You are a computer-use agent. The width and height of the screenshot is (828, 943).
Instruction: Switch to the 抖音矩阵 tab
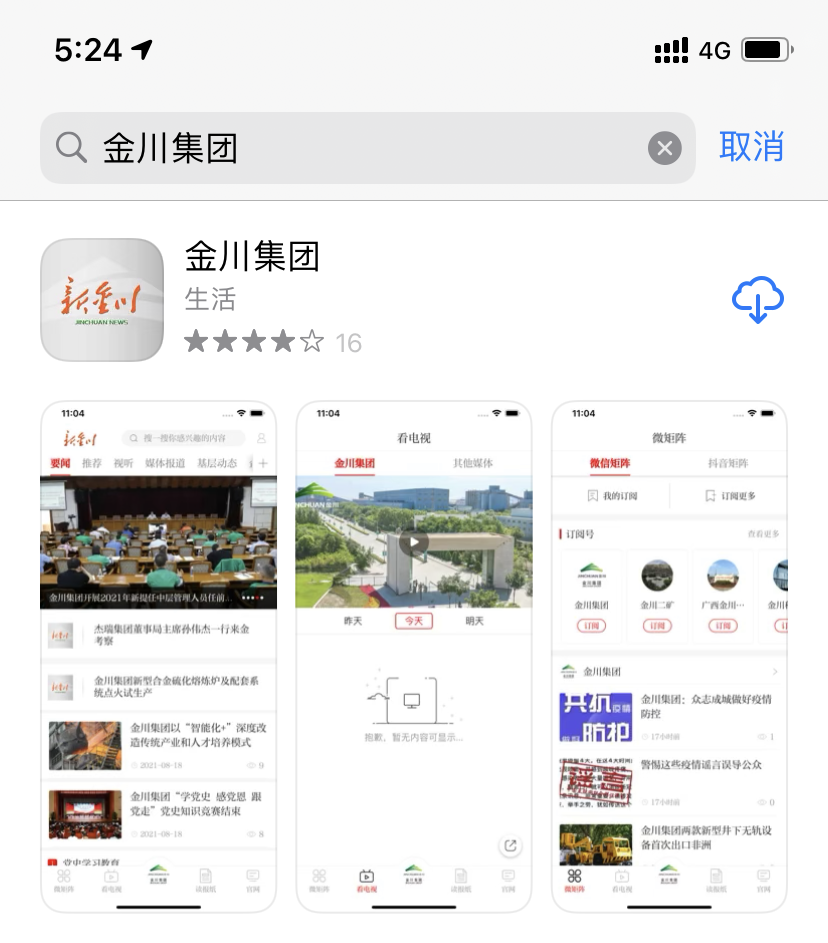coord(727,465)
